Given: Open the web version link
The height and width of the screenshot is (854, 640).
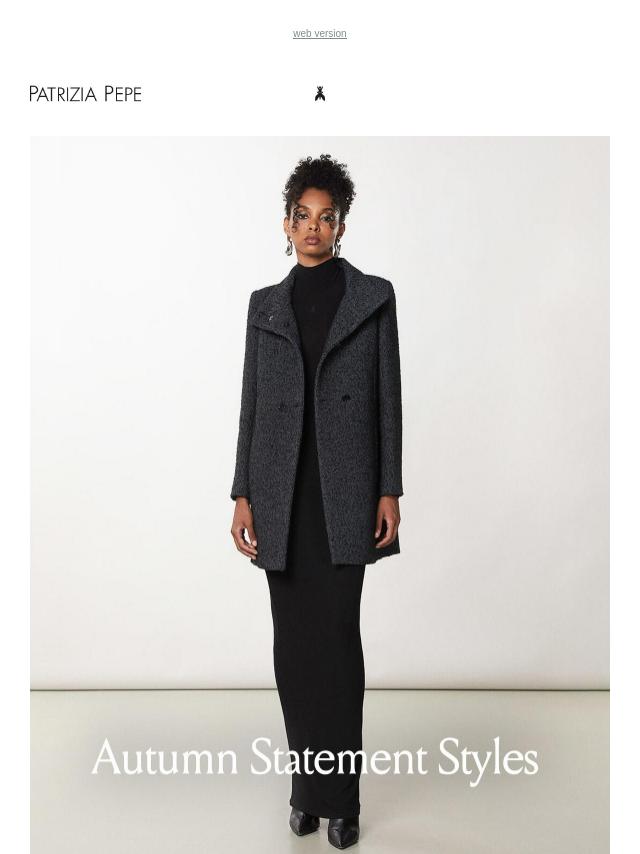Looking at the screenshot, I should tap(319, 34).
